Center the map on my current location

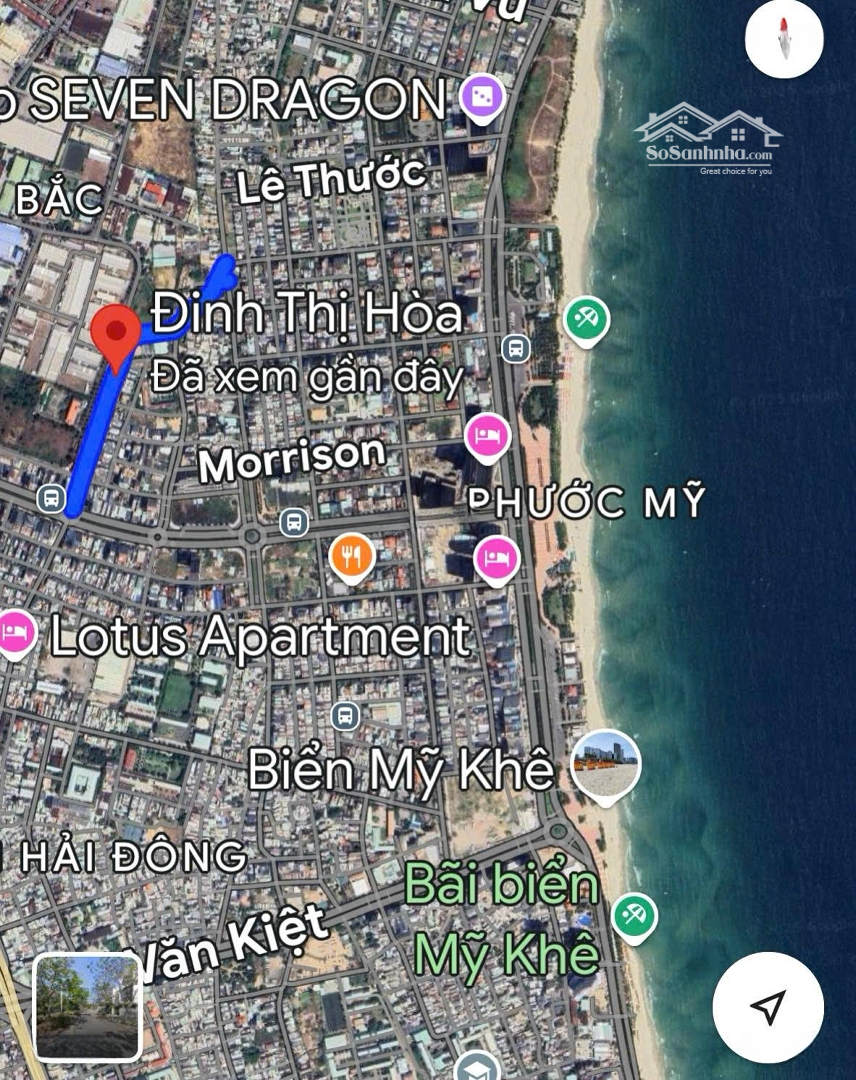click(767, 1007)
